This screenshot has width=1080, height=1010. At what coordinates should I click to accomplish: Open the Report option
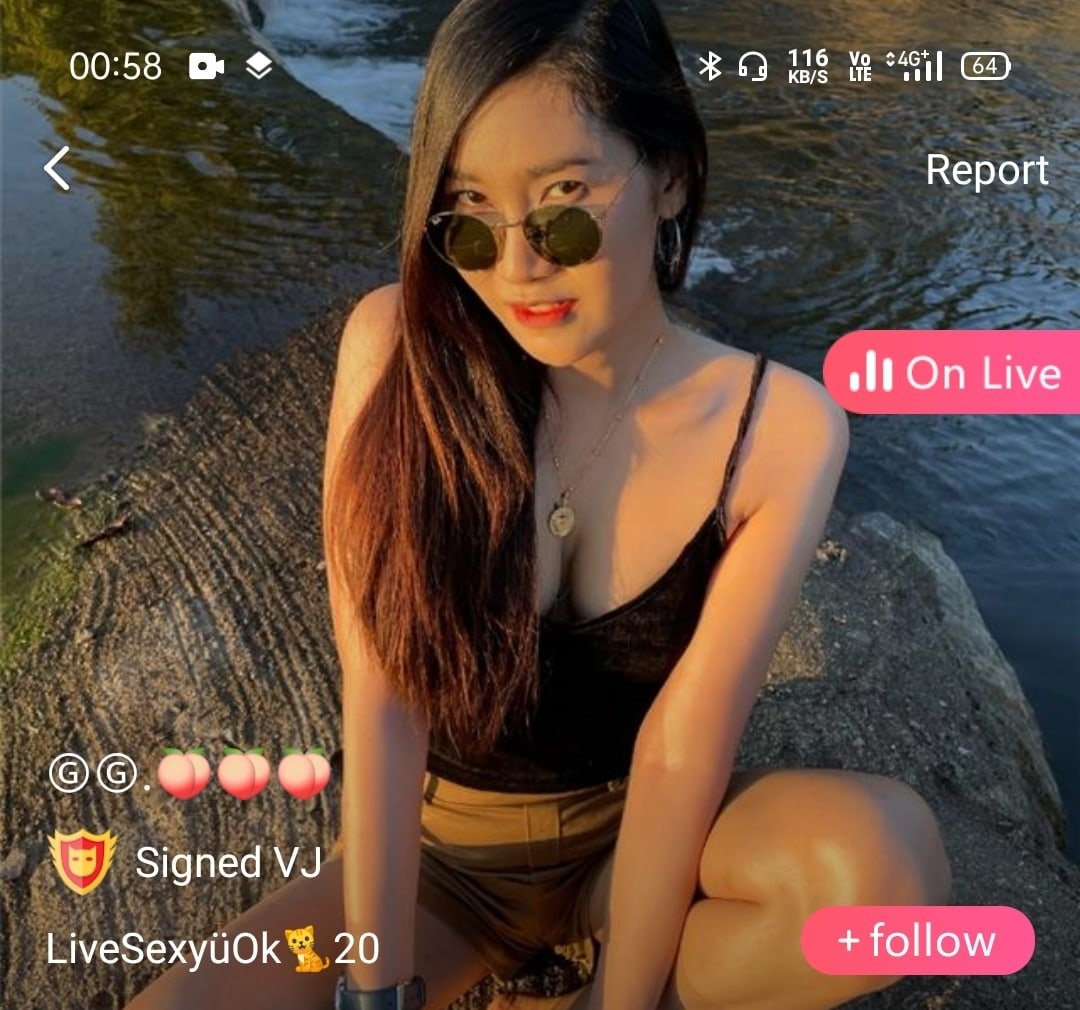(x=986, y=170)
